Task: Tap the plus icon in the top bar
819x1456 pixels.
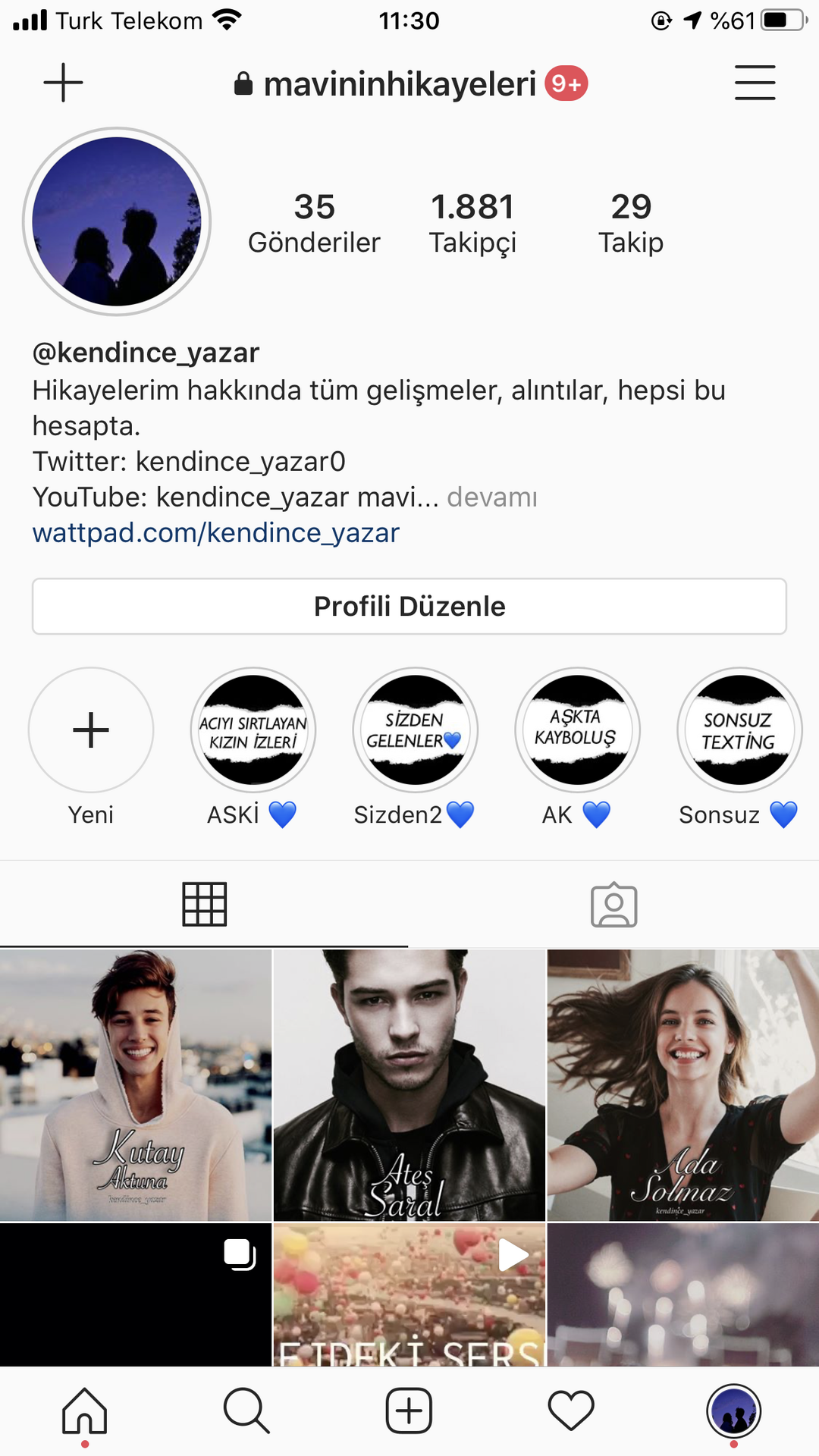Action: coord(63,83)
